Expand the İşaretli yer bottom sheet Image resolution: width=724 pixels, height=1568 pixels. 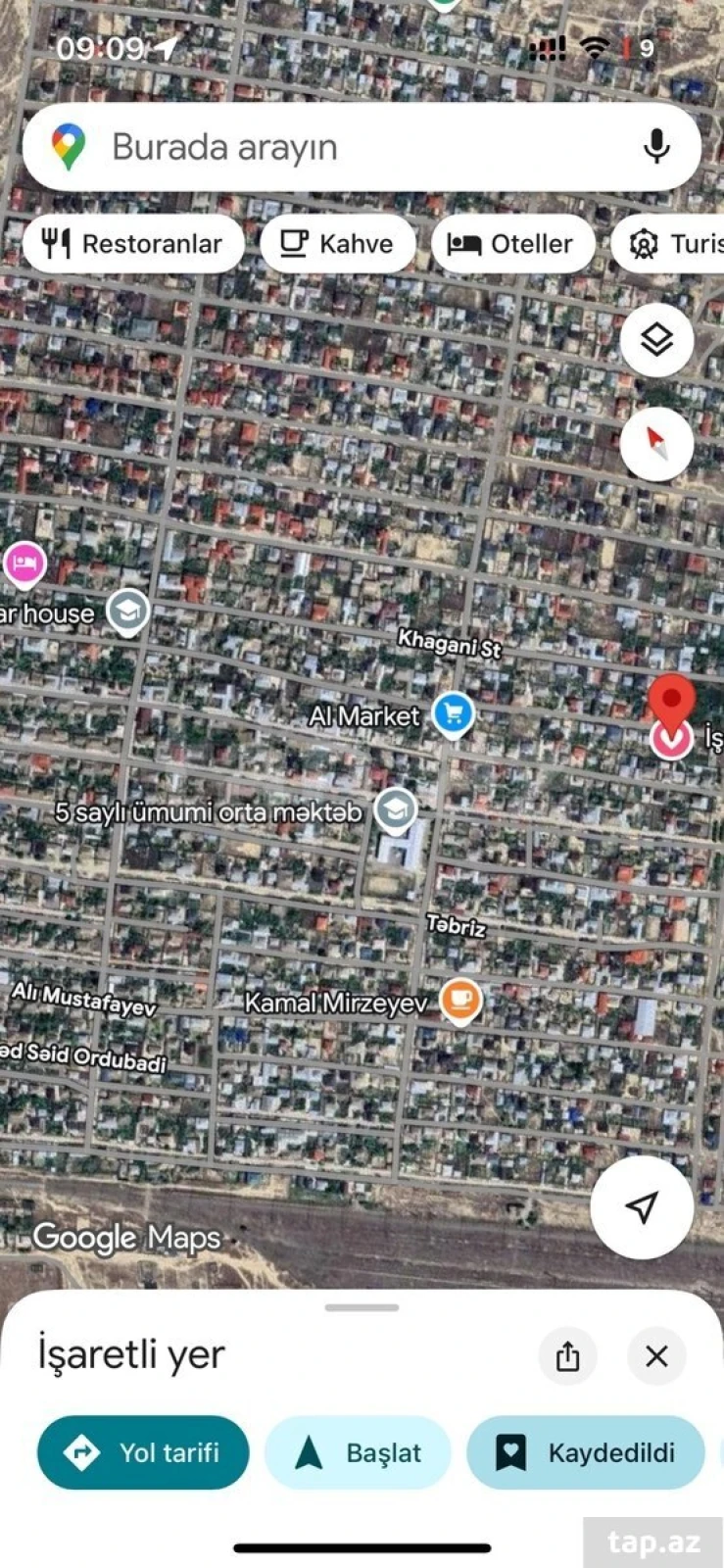362,1306
